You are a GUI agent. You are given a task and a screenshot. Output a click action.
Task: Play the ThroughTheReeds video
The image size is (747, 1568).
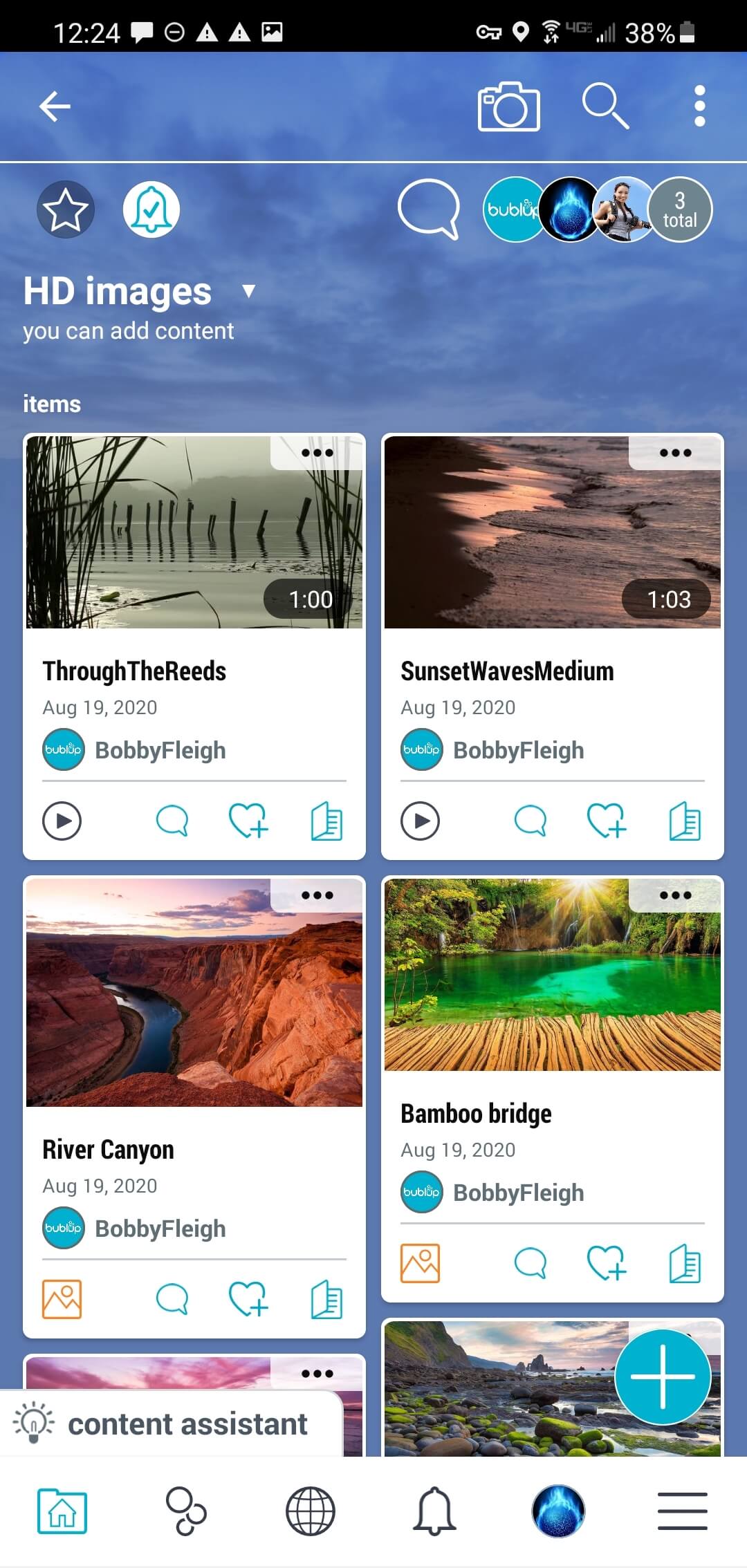(x=62, y=821)
